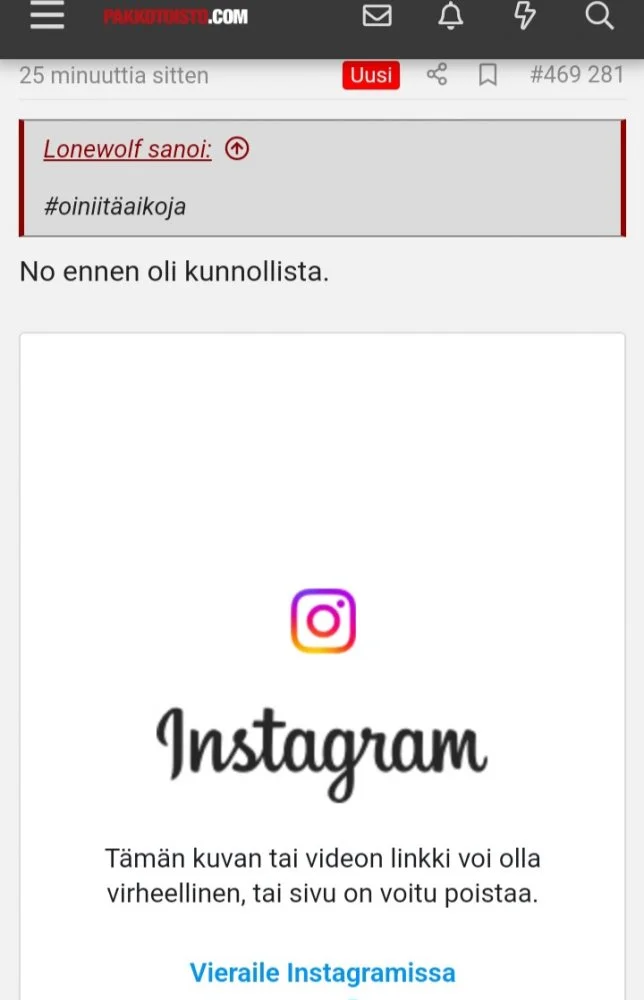Share this post
This screenshot has width=644, height=1000.
click(x=437, y=75)
